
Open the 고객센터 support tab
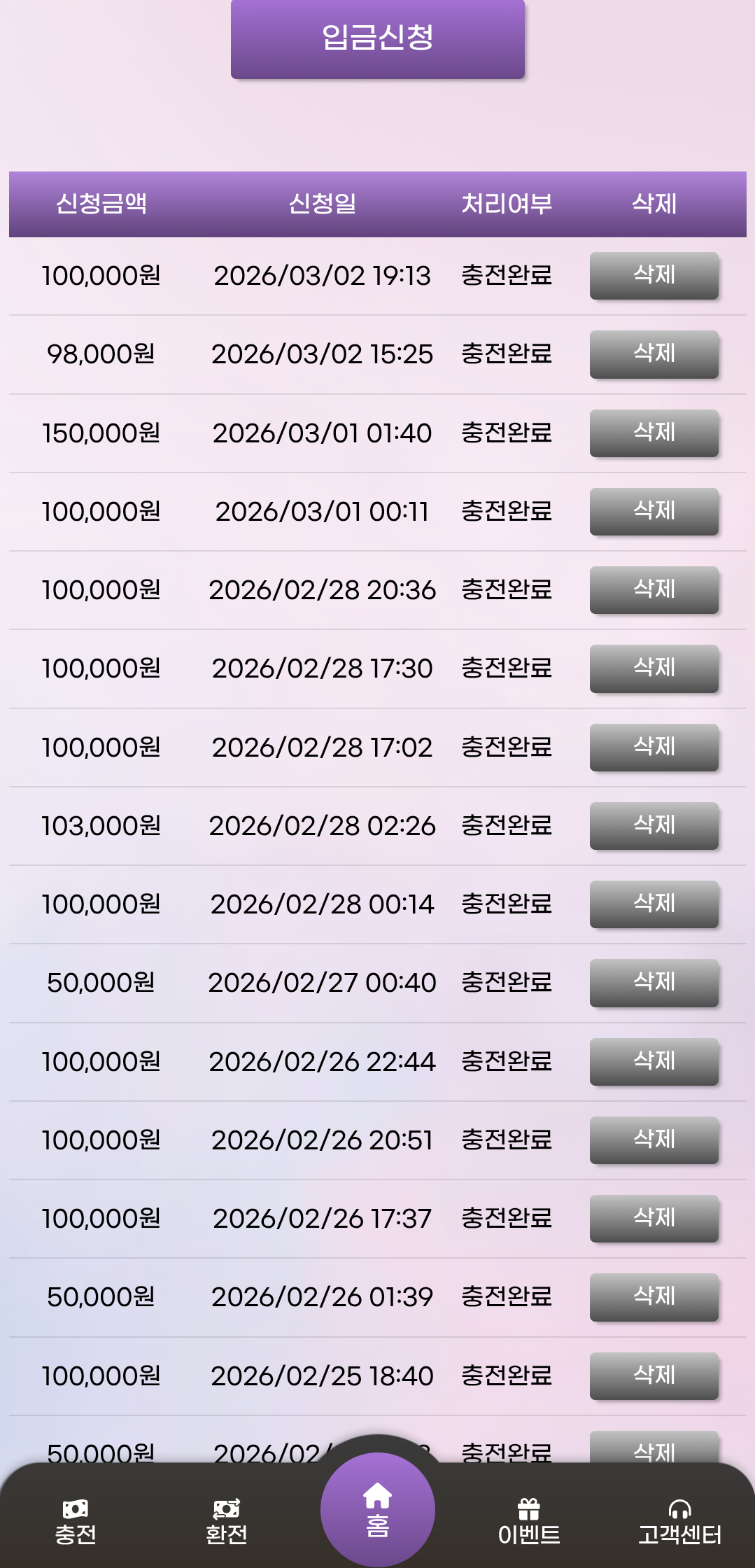(679, 1522)
